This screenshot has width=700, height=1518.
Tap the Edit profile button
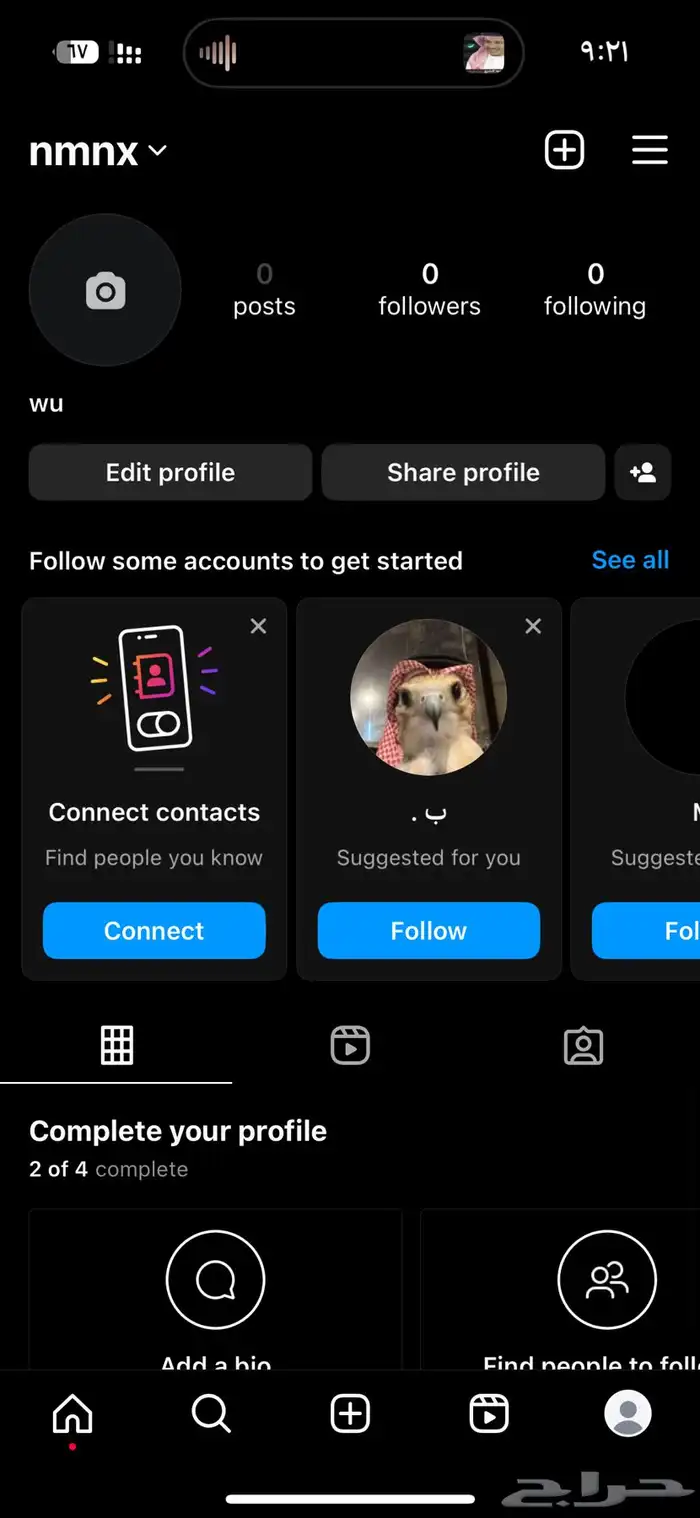tap(170, 473)
